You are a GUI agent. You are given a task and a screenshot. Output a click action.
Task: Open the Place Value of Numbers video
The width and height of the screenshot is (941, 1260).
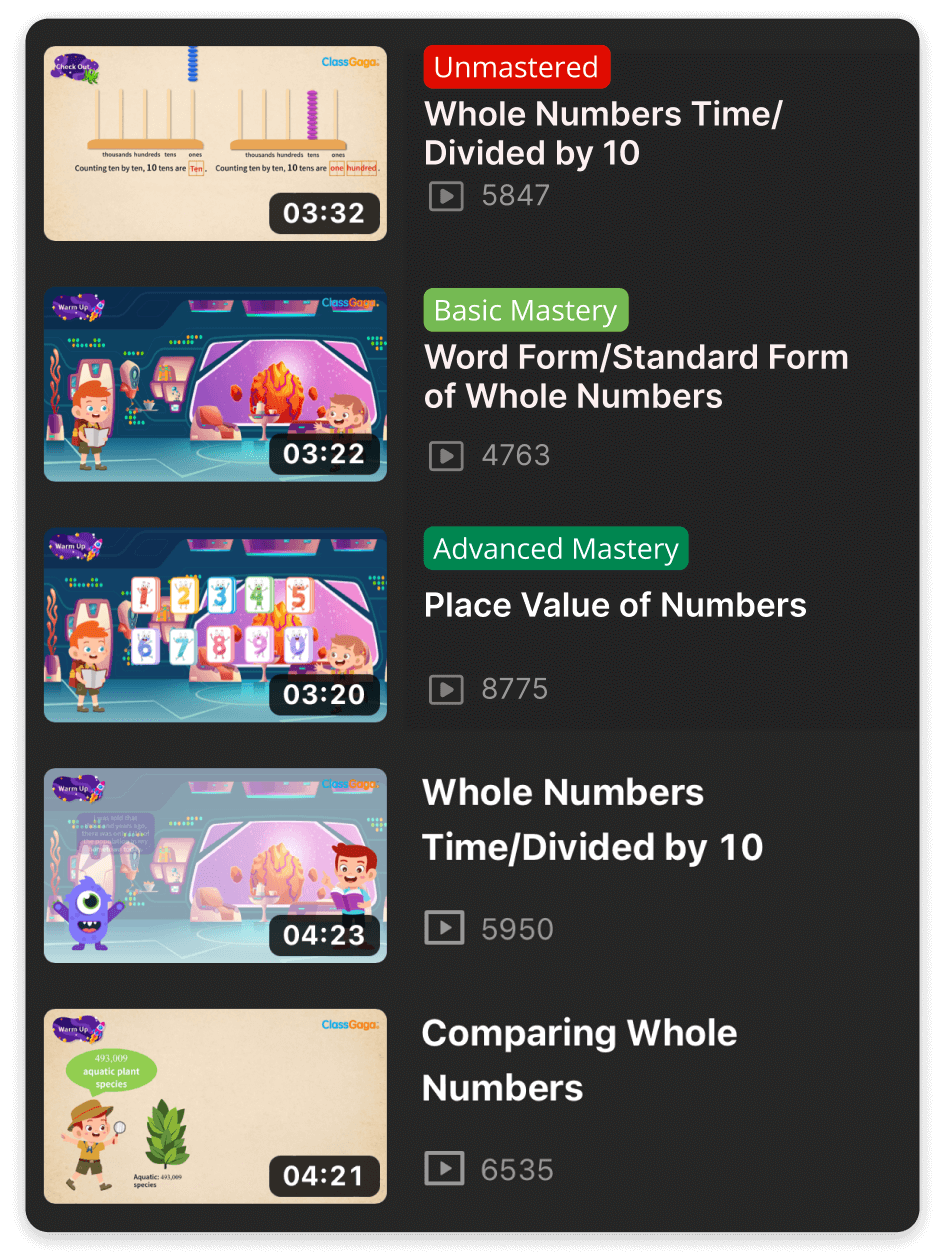pyautogui.click(x=215, y=625)
